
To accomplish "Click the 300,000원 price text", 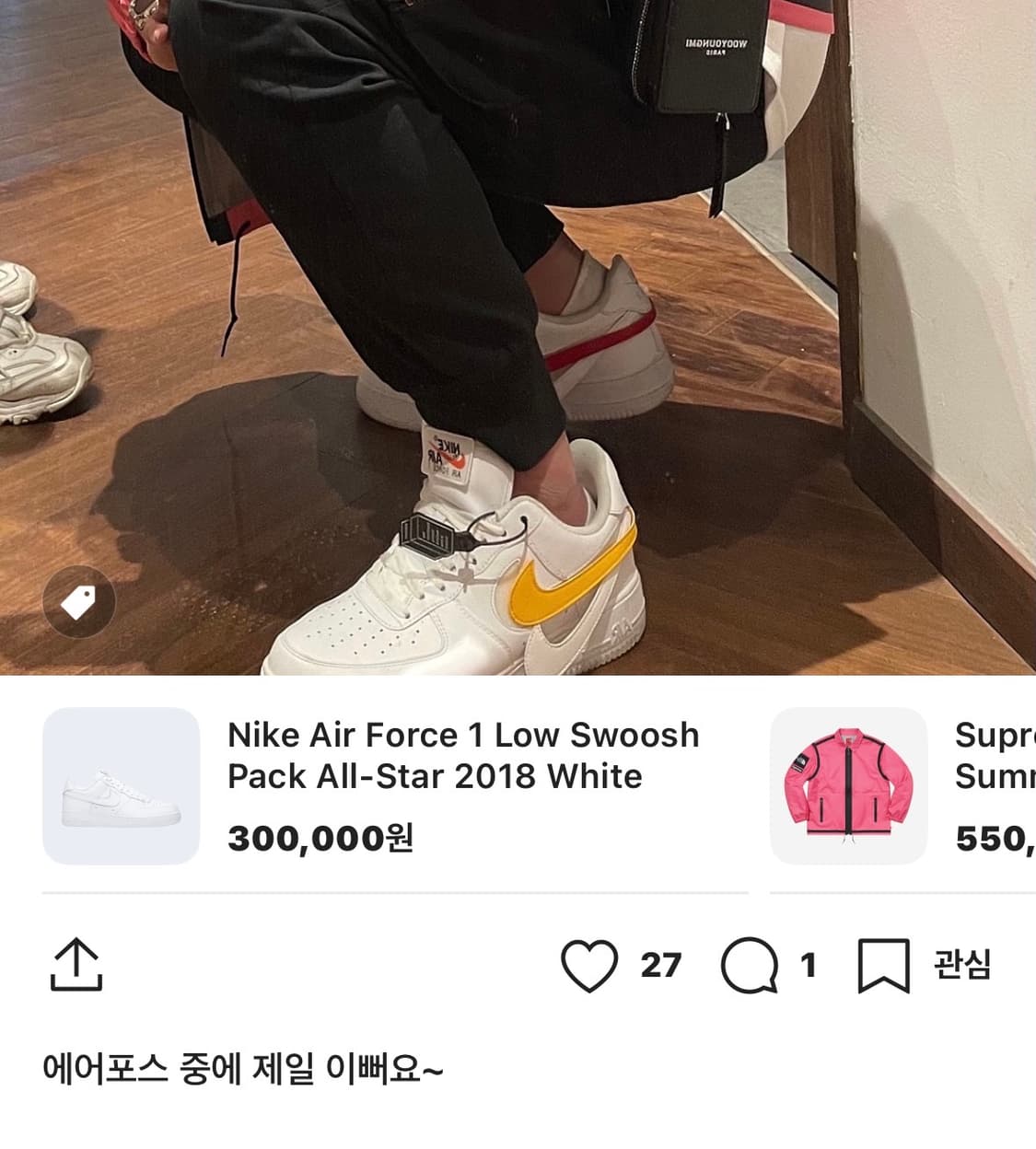I will point(322,839).
